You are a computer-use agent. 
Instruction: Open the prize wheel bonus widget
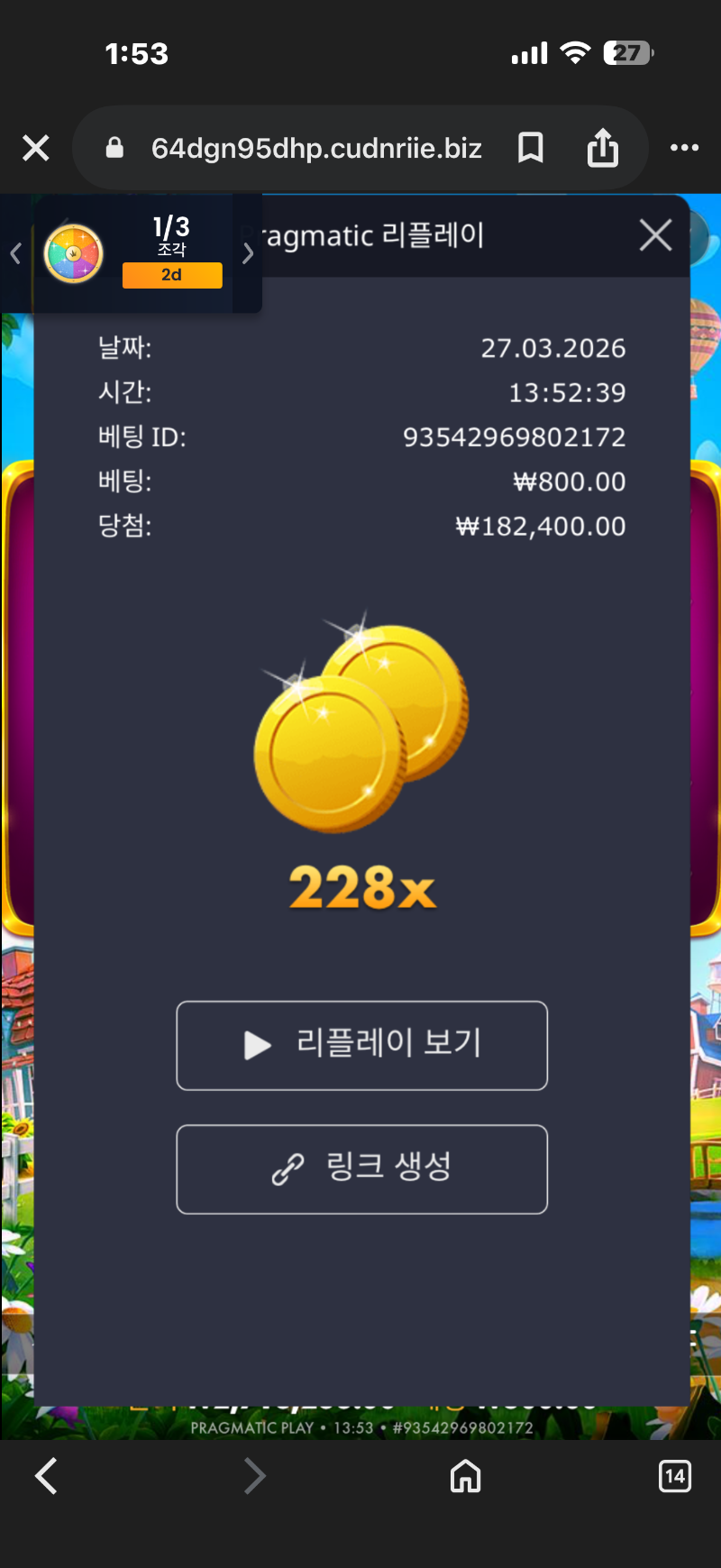click(x=74, y=253)
